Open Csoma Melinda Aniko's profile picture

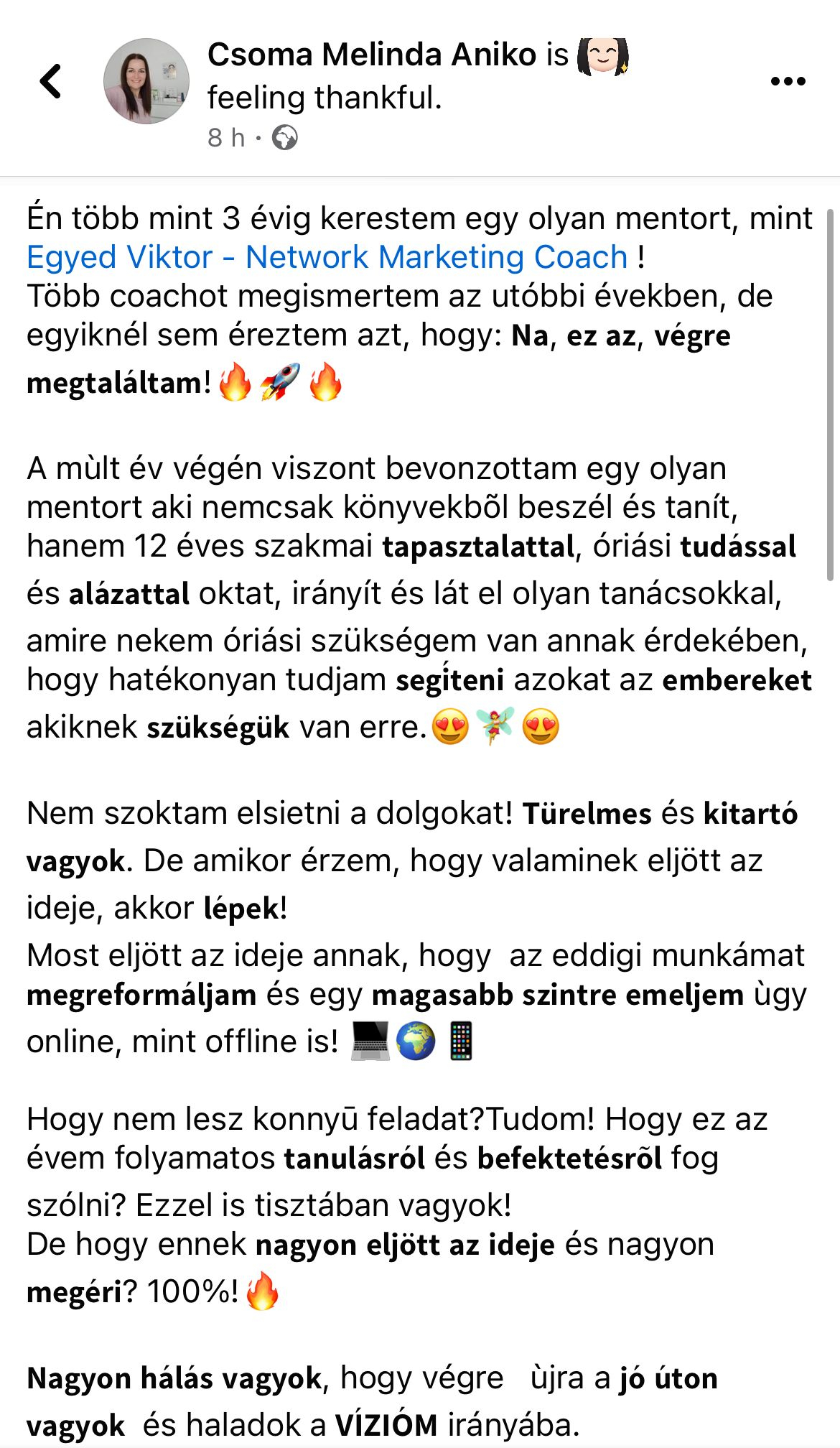click(146, 81)
